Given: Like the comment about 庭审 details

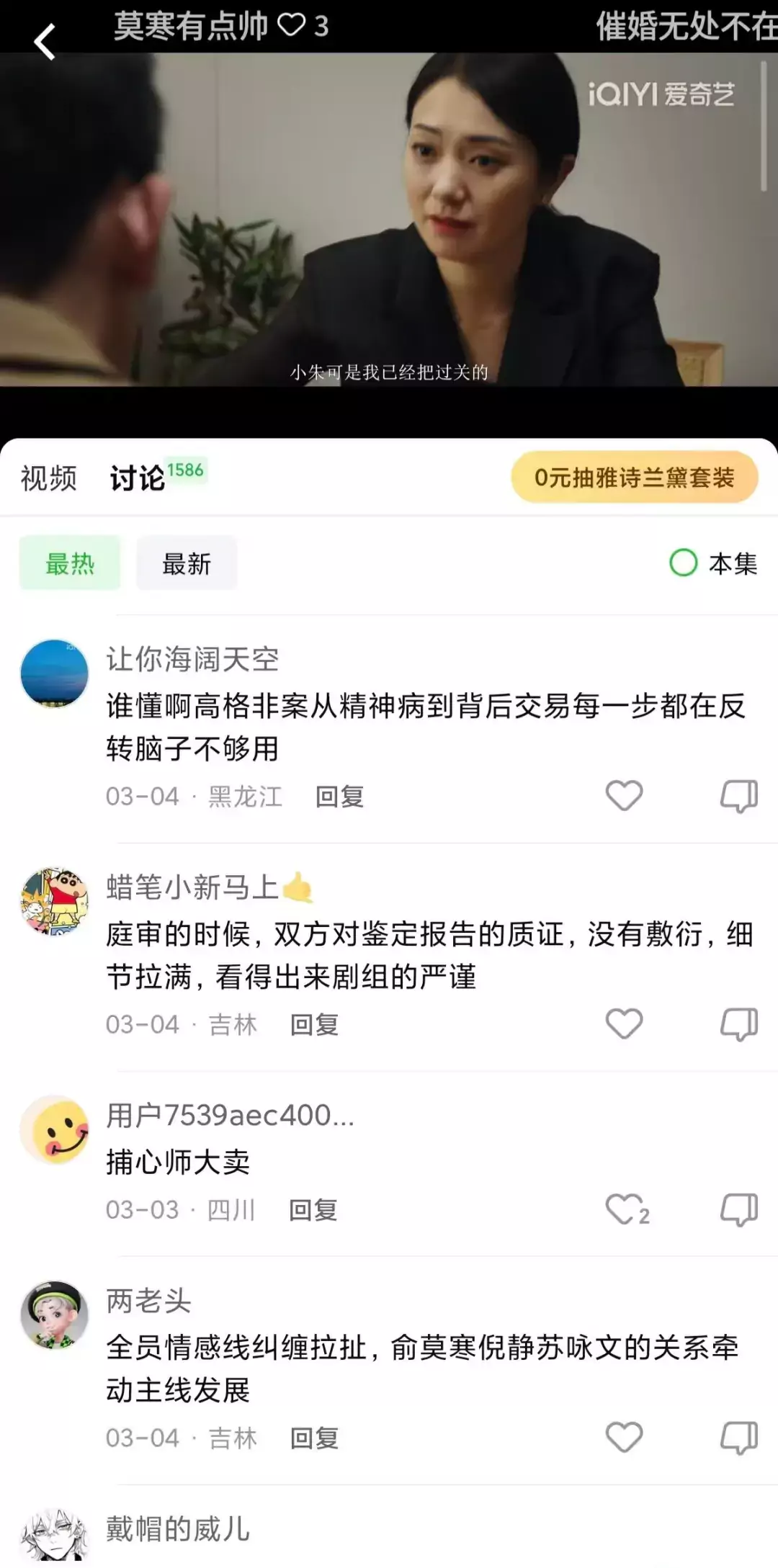Looking at the screenshot, I should coord(624,1023).
